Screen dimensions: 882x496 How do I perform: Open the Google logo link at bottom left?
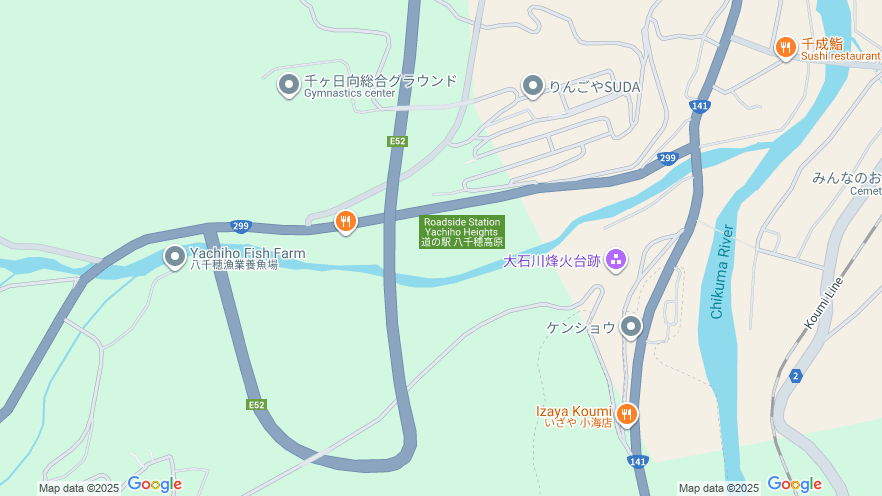(x=154, y=485)
